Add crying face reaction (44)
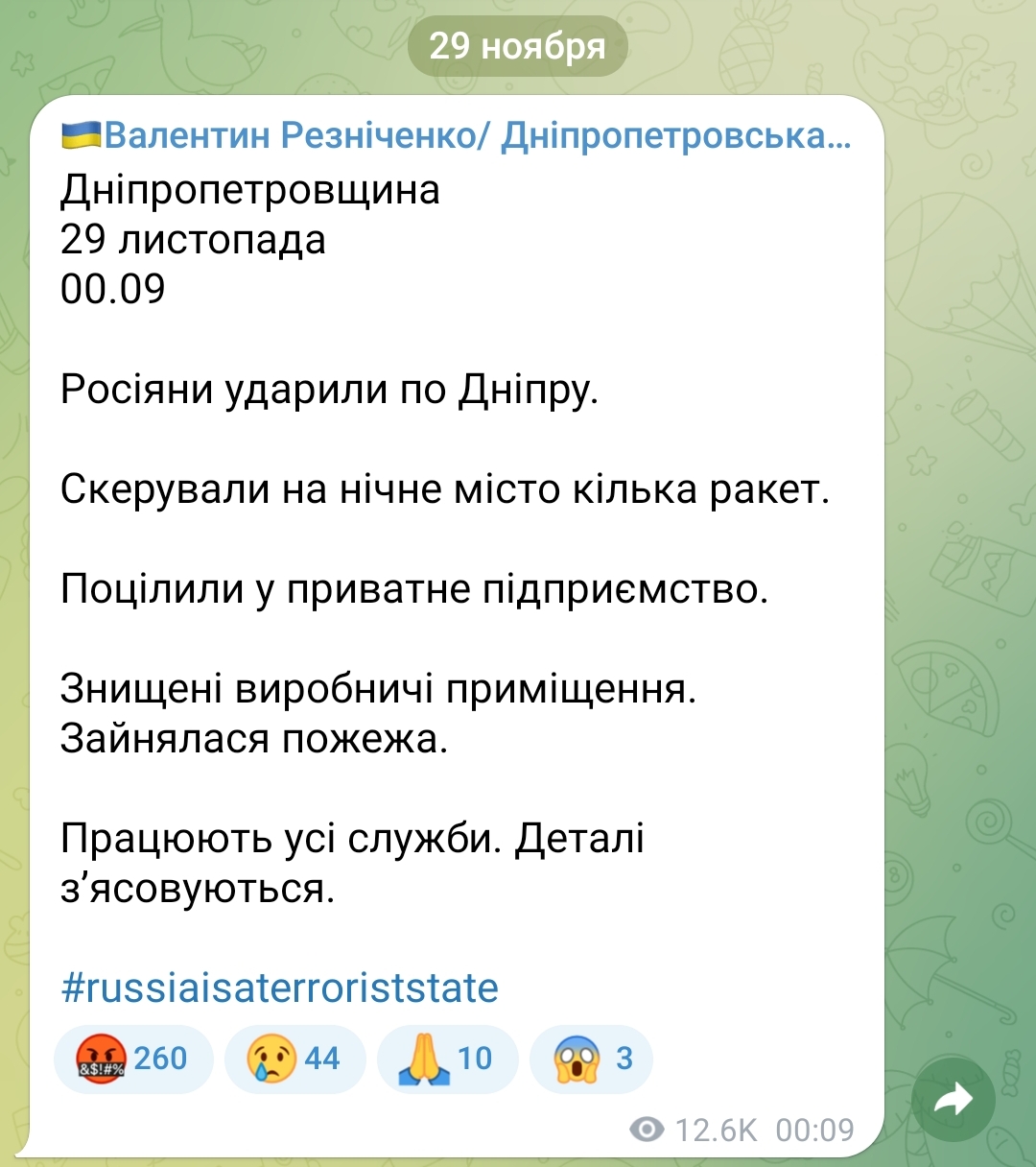 click(295, 1059)
